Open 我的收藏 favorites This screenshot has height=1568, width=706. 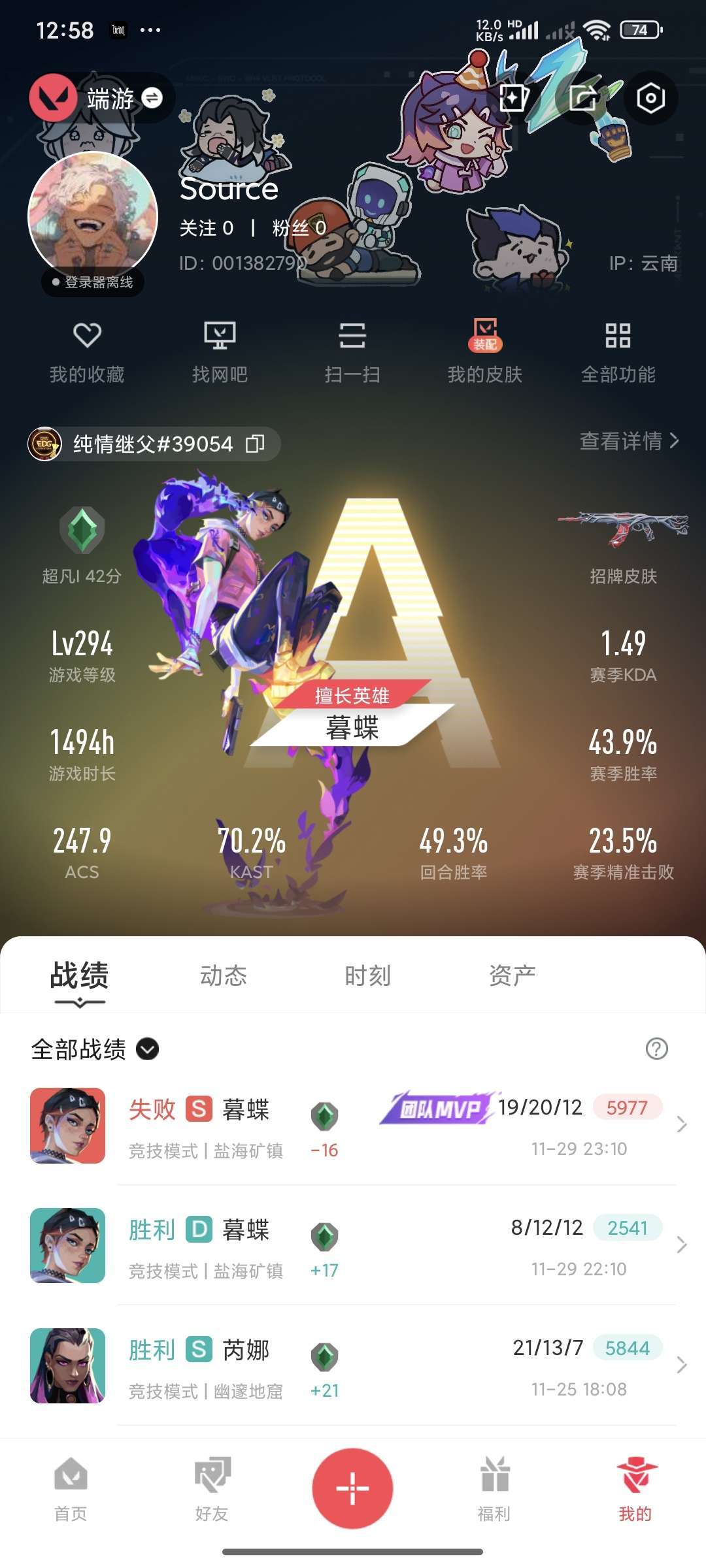coord(87,352)
